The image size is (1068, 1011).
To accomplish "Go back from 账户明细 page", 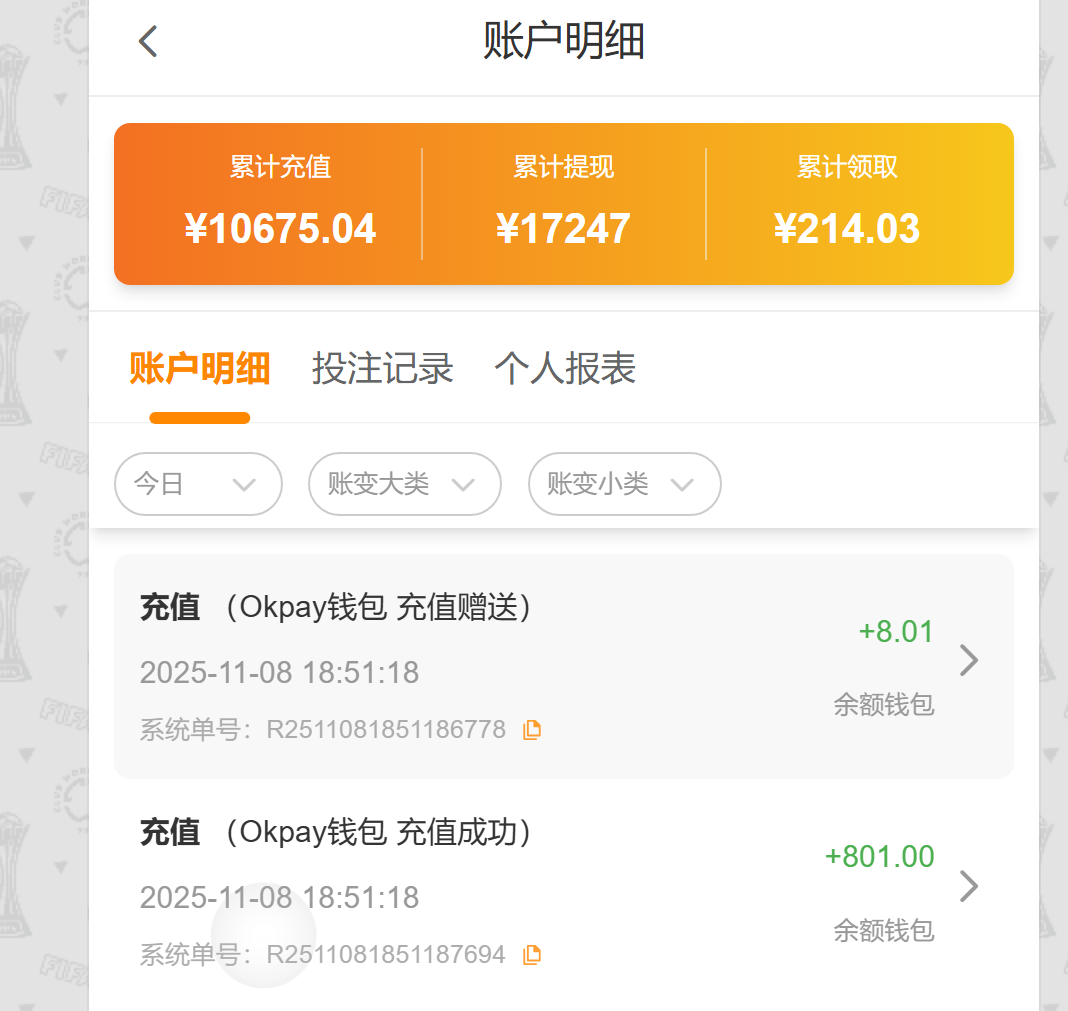I will click(148, 42).
